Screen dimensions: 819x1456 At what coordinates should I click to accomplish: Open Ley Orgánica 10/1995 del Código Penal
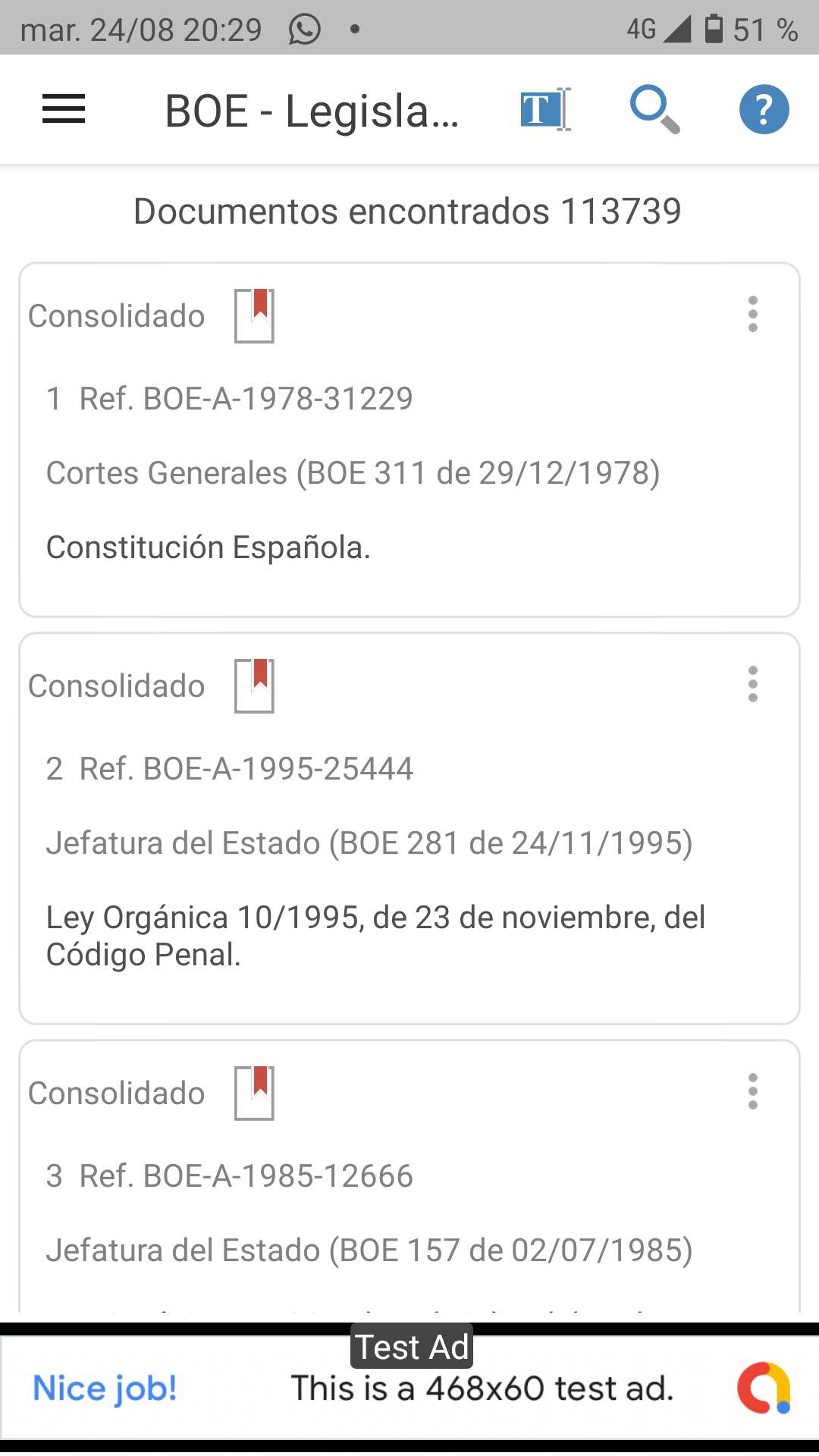375,936
